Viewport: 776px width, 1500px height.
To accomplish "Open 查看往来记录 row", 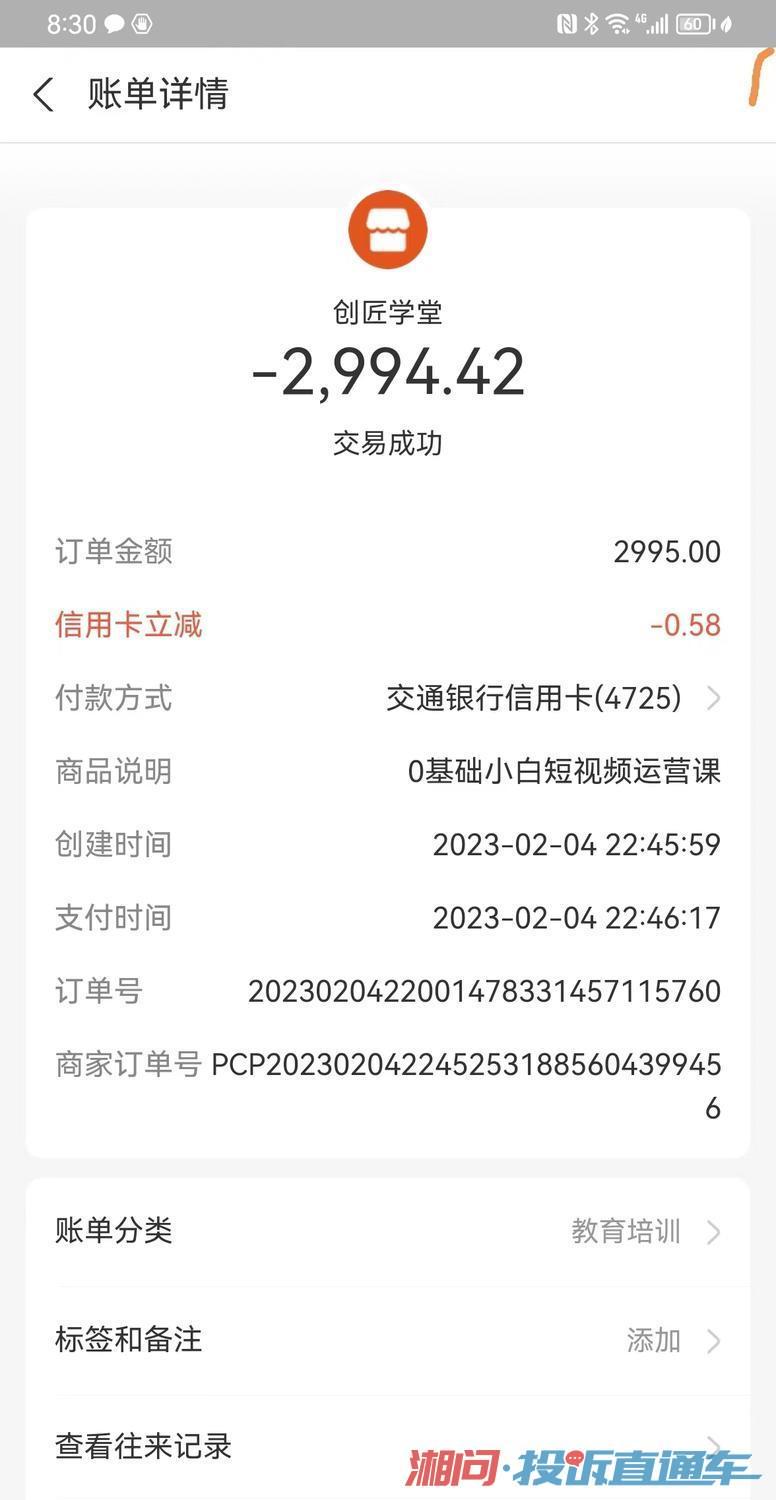I will (x=388, y=1446).
